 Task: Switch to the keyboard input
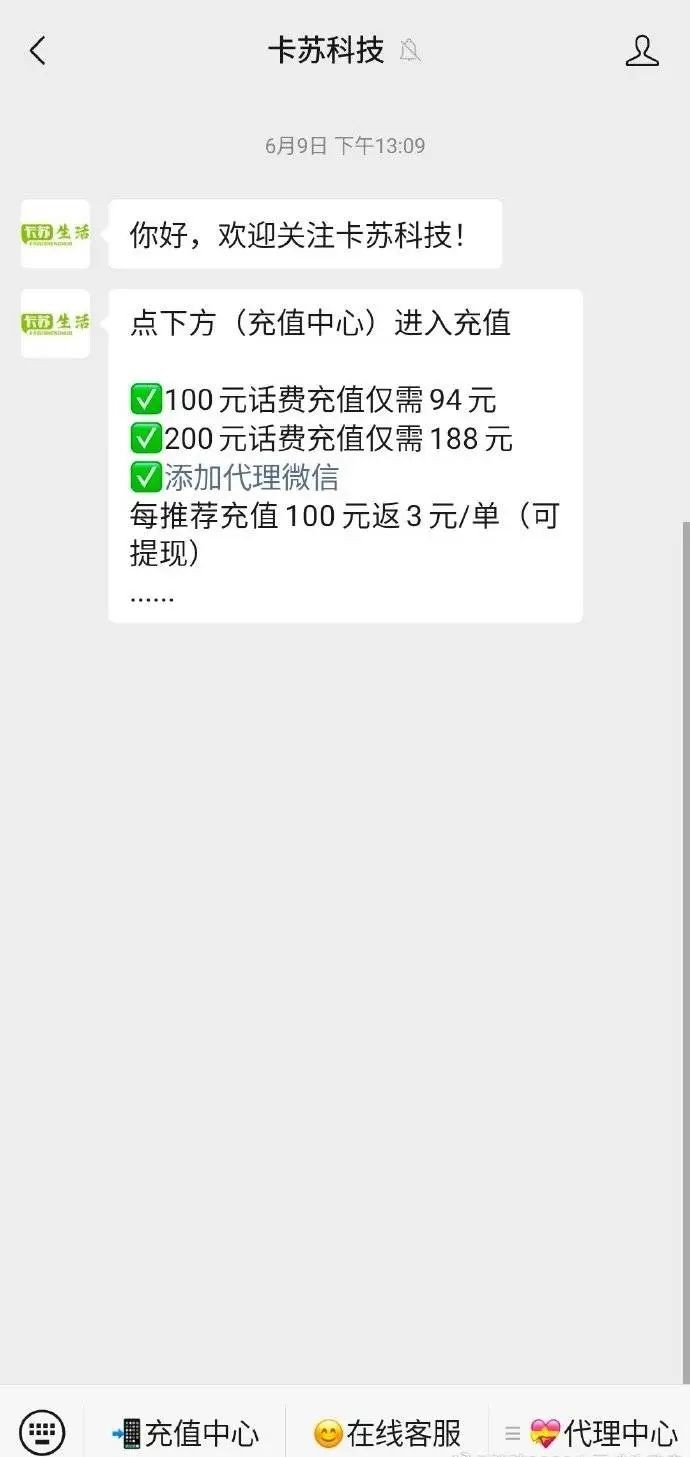coord(42,1431)
